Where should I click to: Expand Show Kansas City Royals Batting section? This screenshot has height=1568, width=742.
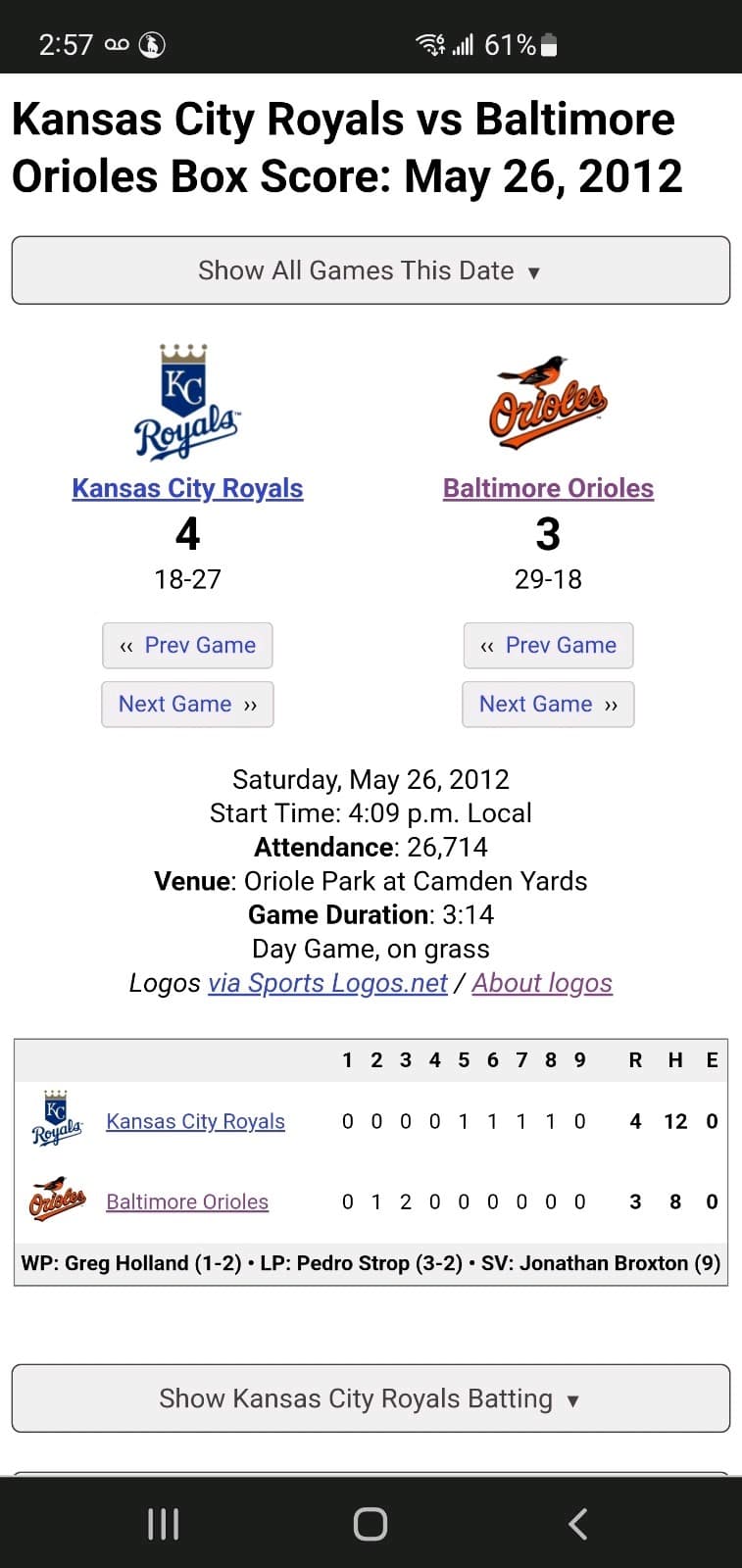(371, 1398)
